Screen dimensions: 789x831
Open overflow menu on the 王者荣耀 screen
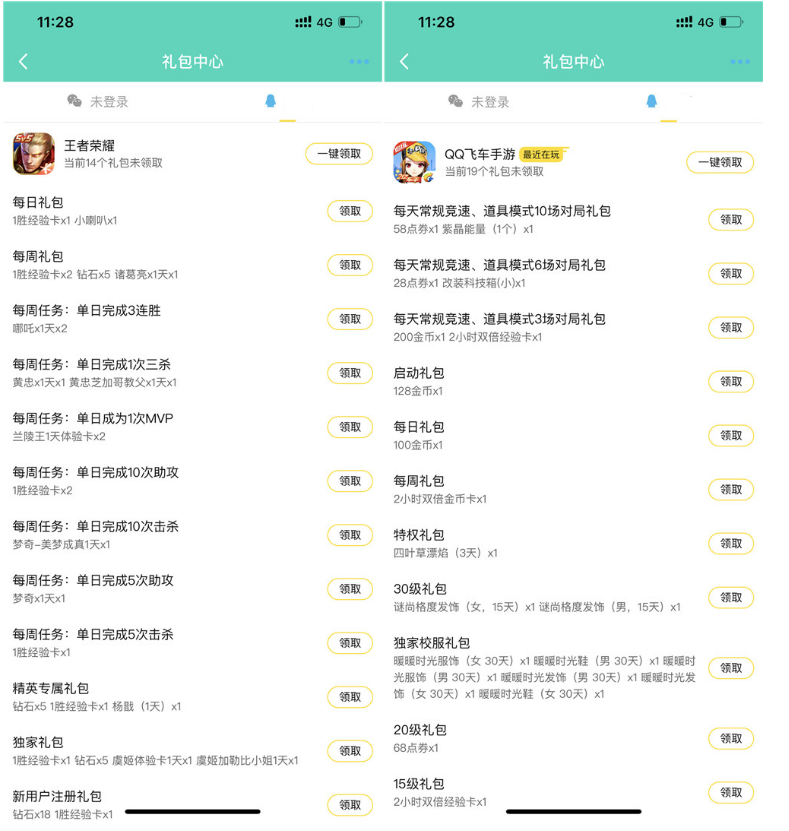click(359, 62)
